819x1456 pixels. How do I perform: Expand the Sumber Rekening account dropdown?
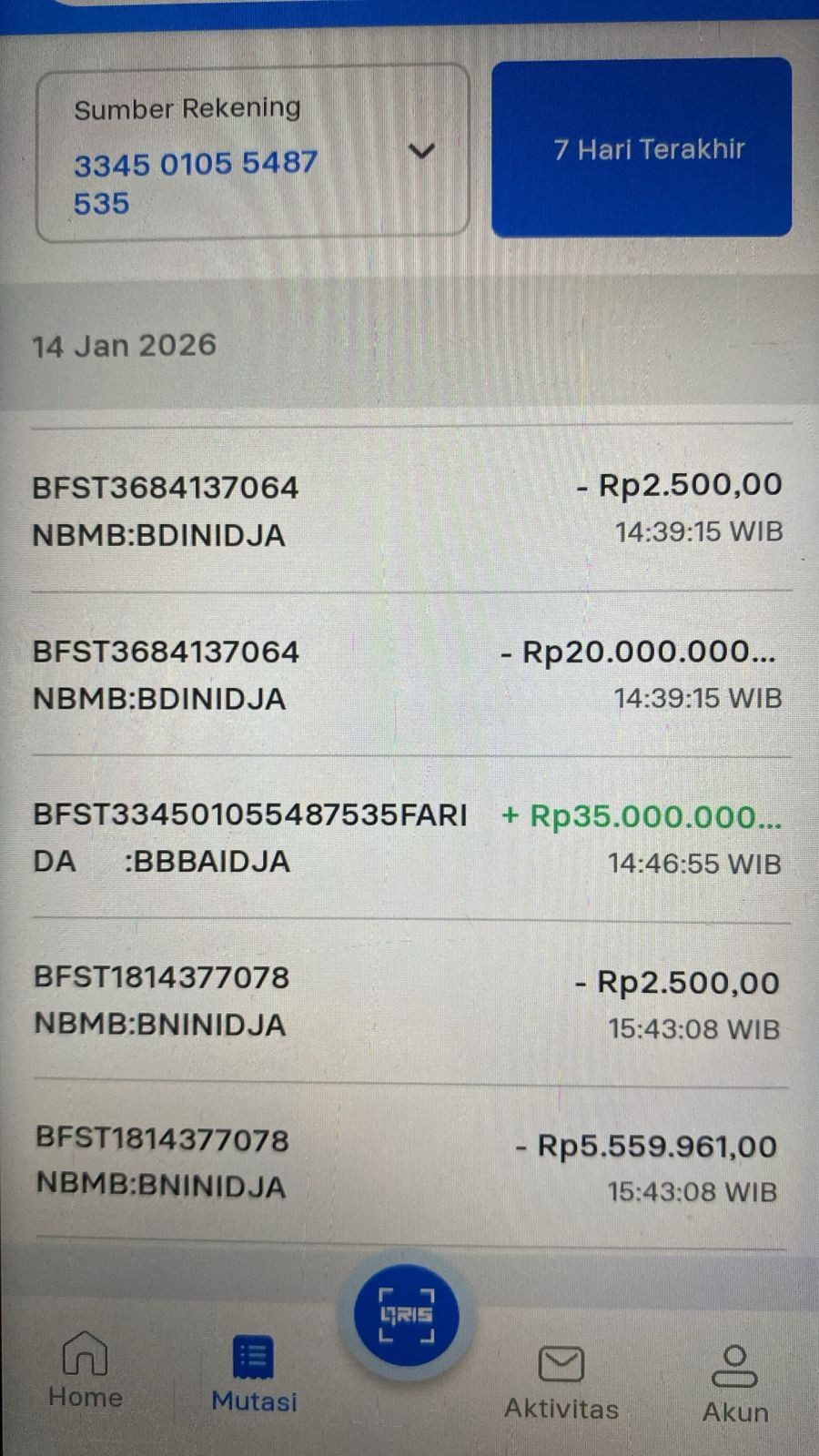(x=420, y=151)
